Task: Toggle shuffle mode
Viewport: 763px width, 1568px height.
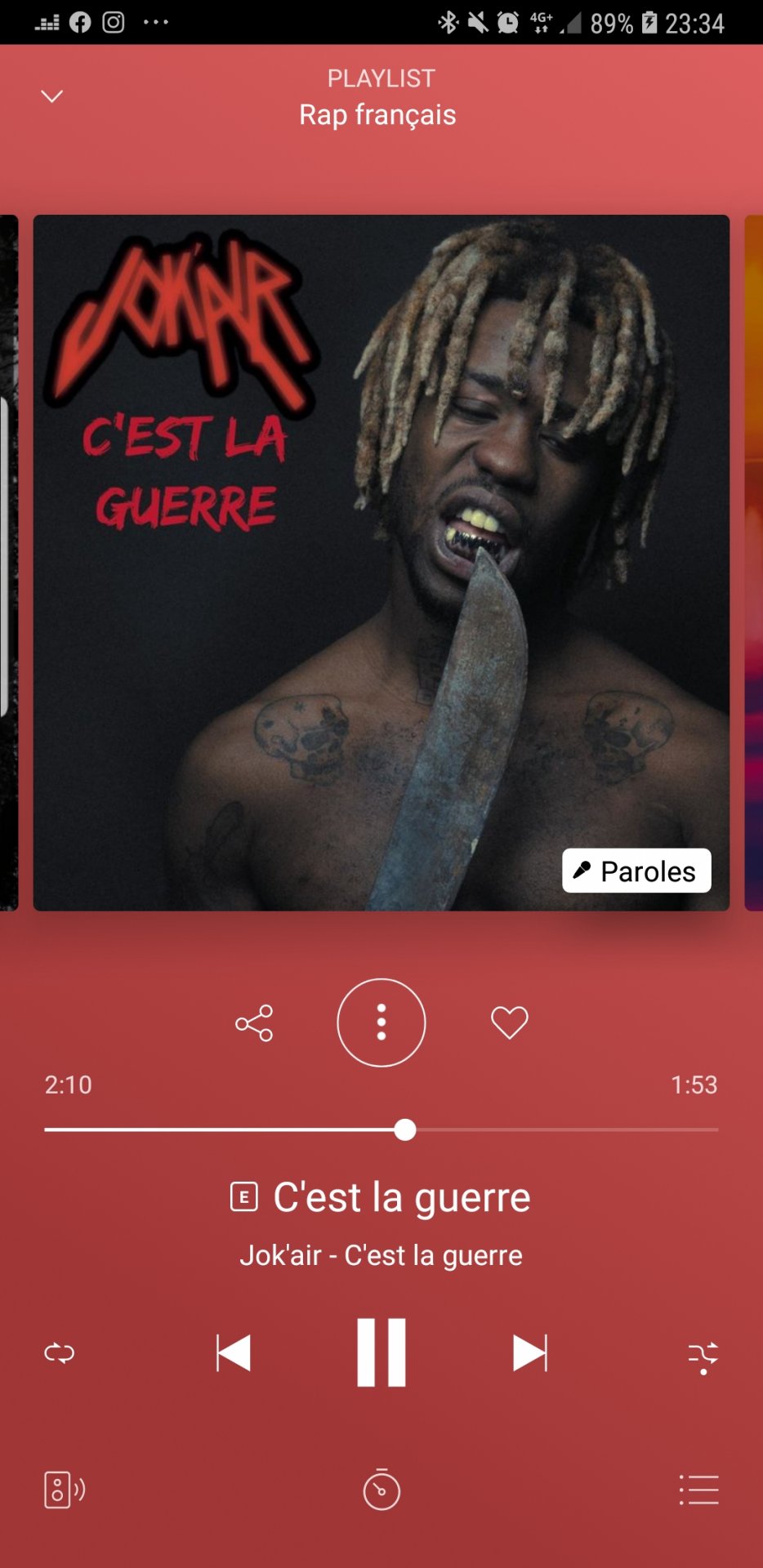Action: pos(703,1356)
